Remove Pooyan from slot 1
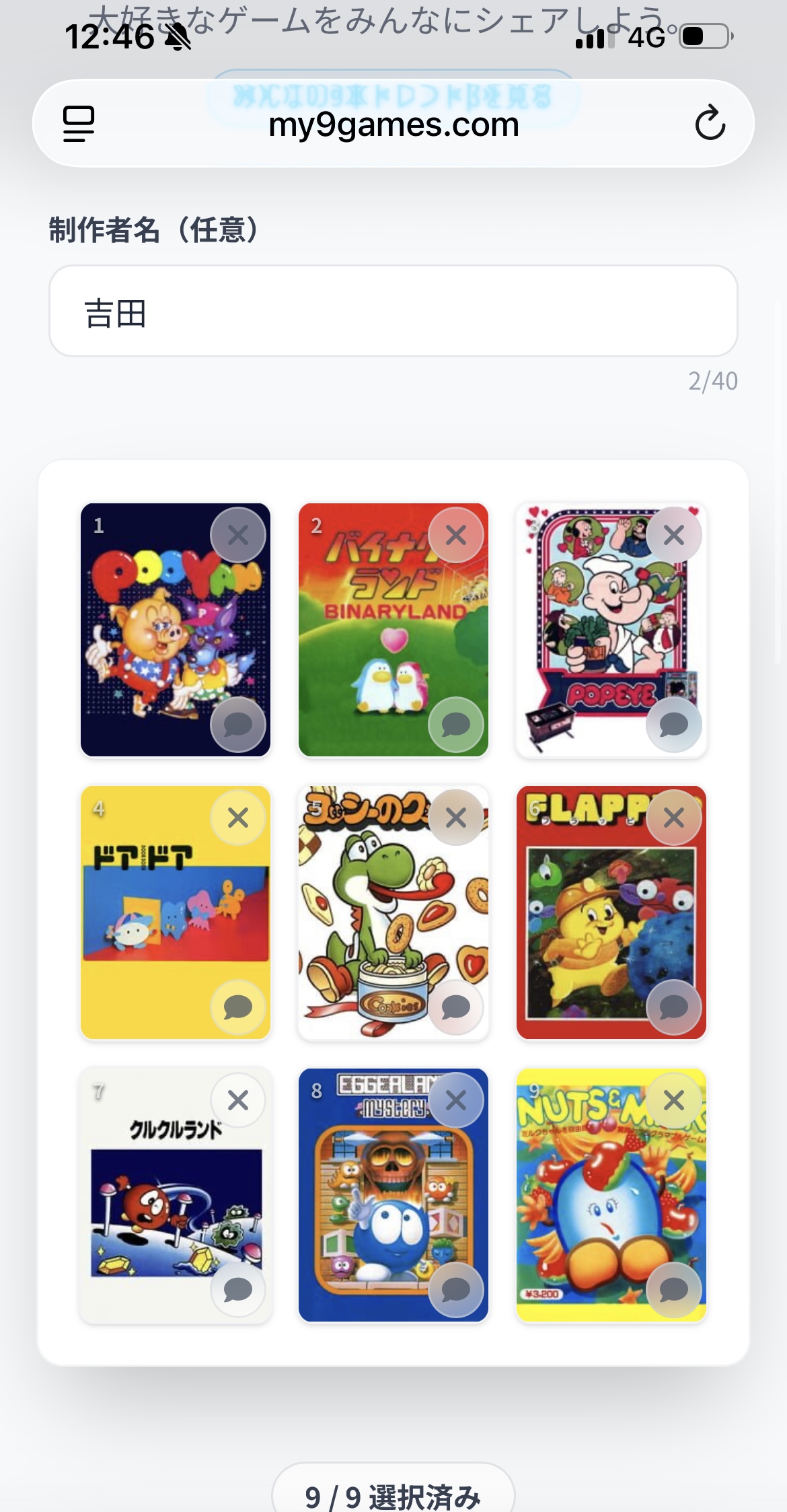This screenshot has width=787, height=1512. [238, 536]
